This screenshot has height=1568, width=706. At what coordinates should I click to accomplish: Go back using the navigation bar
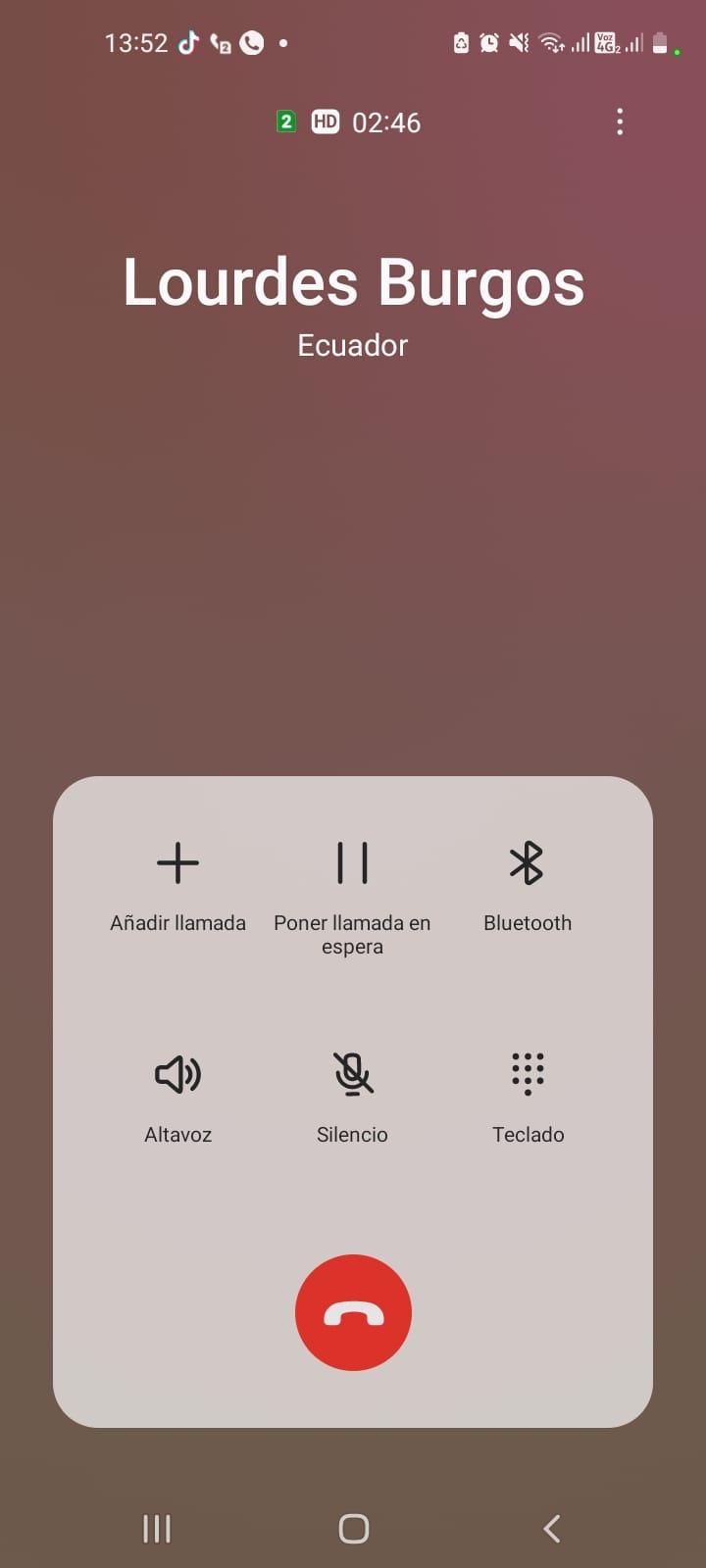point(551,1528)
